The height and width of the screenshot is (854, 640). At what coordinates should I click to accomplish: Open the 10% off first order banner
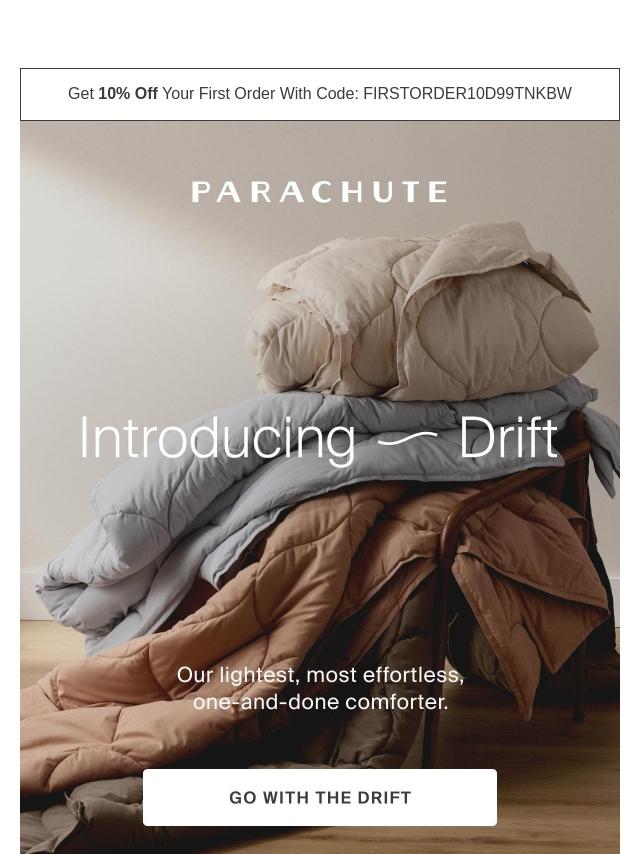pyautogui.click(x=320, y=94)
